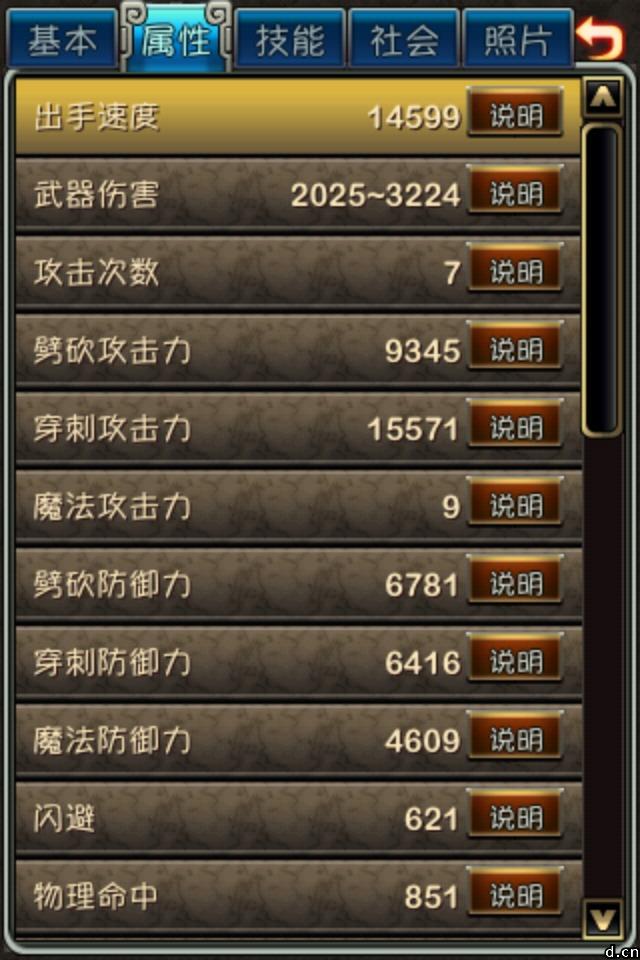
Task: Open 穿刺攻击力 说明 button
Action: pyautogui.click(x=516, y=427)
